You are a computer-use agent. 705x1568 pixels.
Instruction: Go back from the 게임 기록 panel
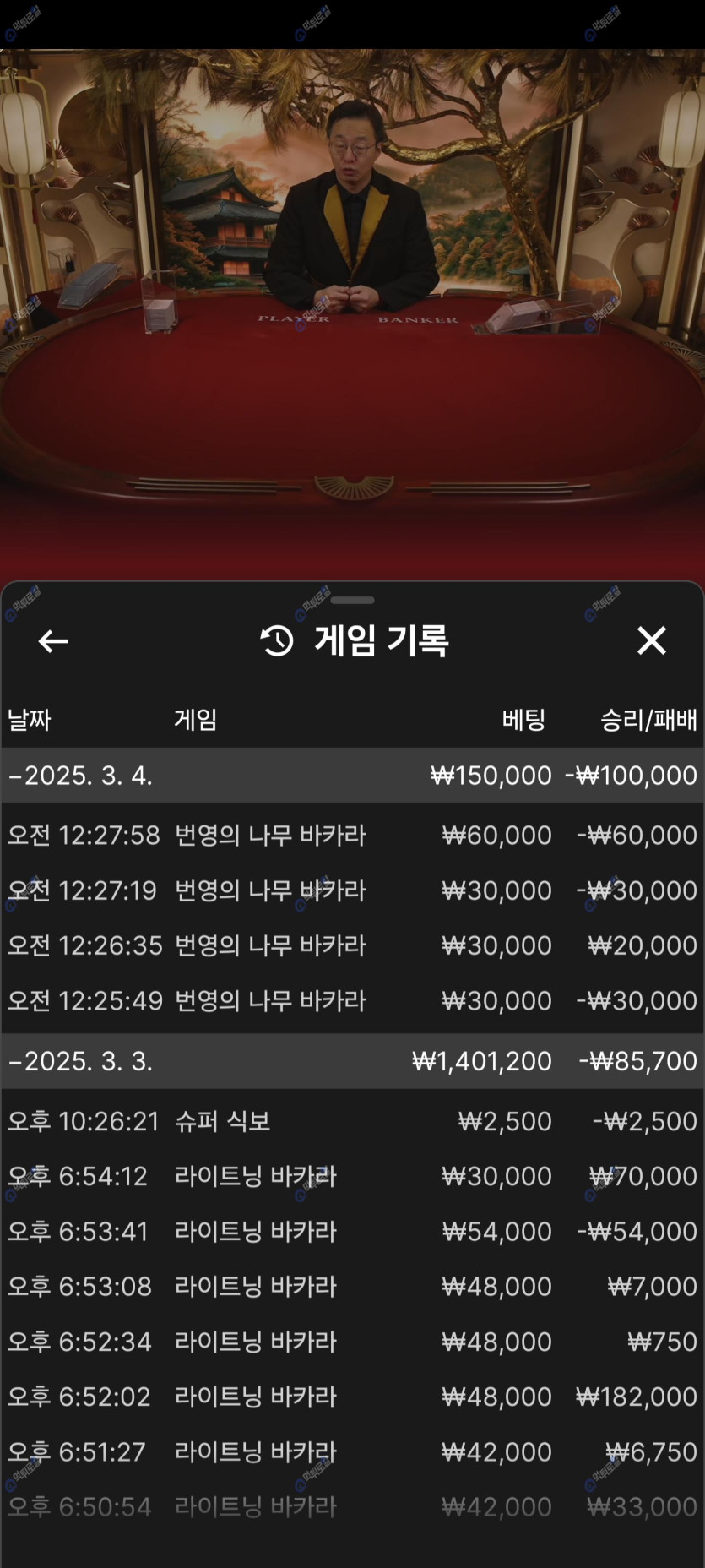click(x=53, y=641)
